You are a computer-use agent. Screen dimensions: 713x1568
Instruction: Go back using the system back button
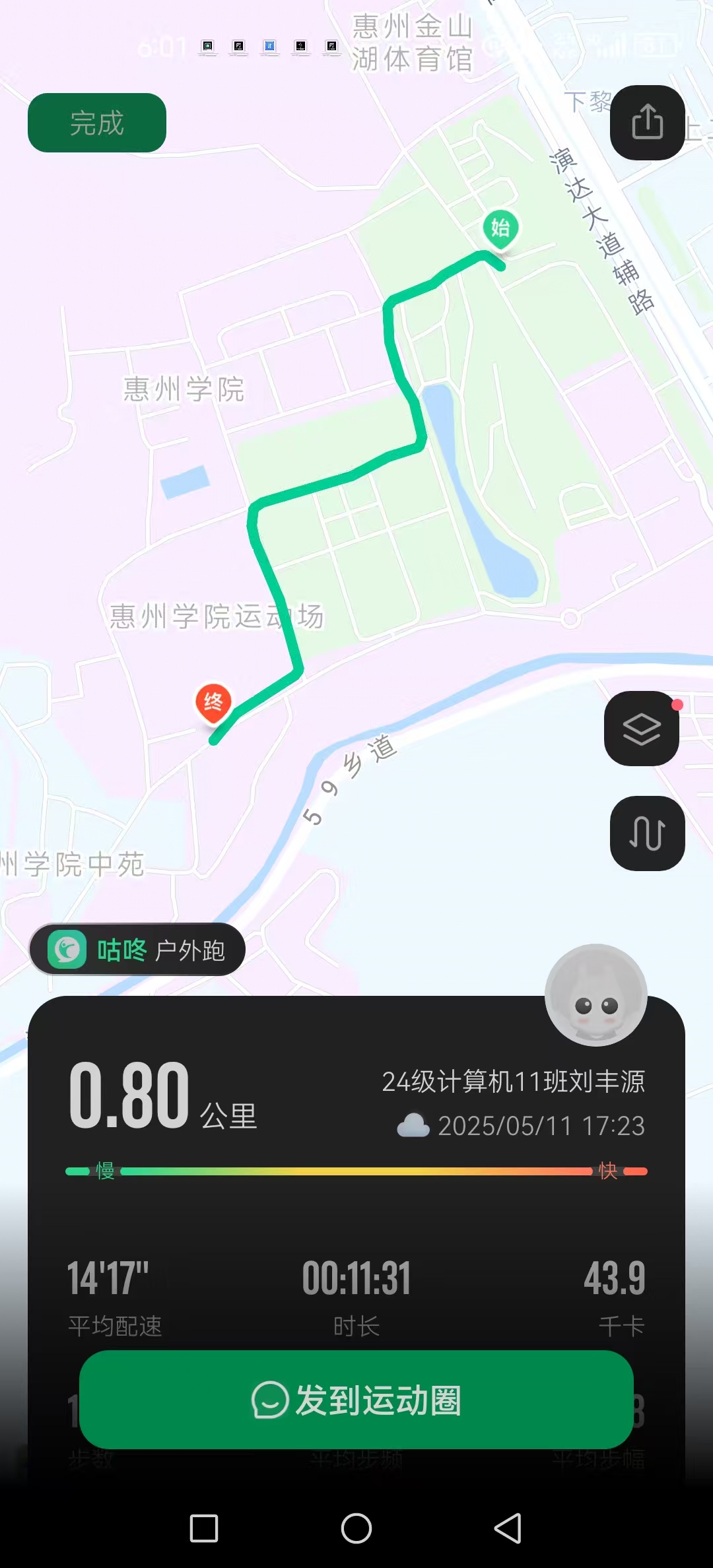coord(508,1528)
